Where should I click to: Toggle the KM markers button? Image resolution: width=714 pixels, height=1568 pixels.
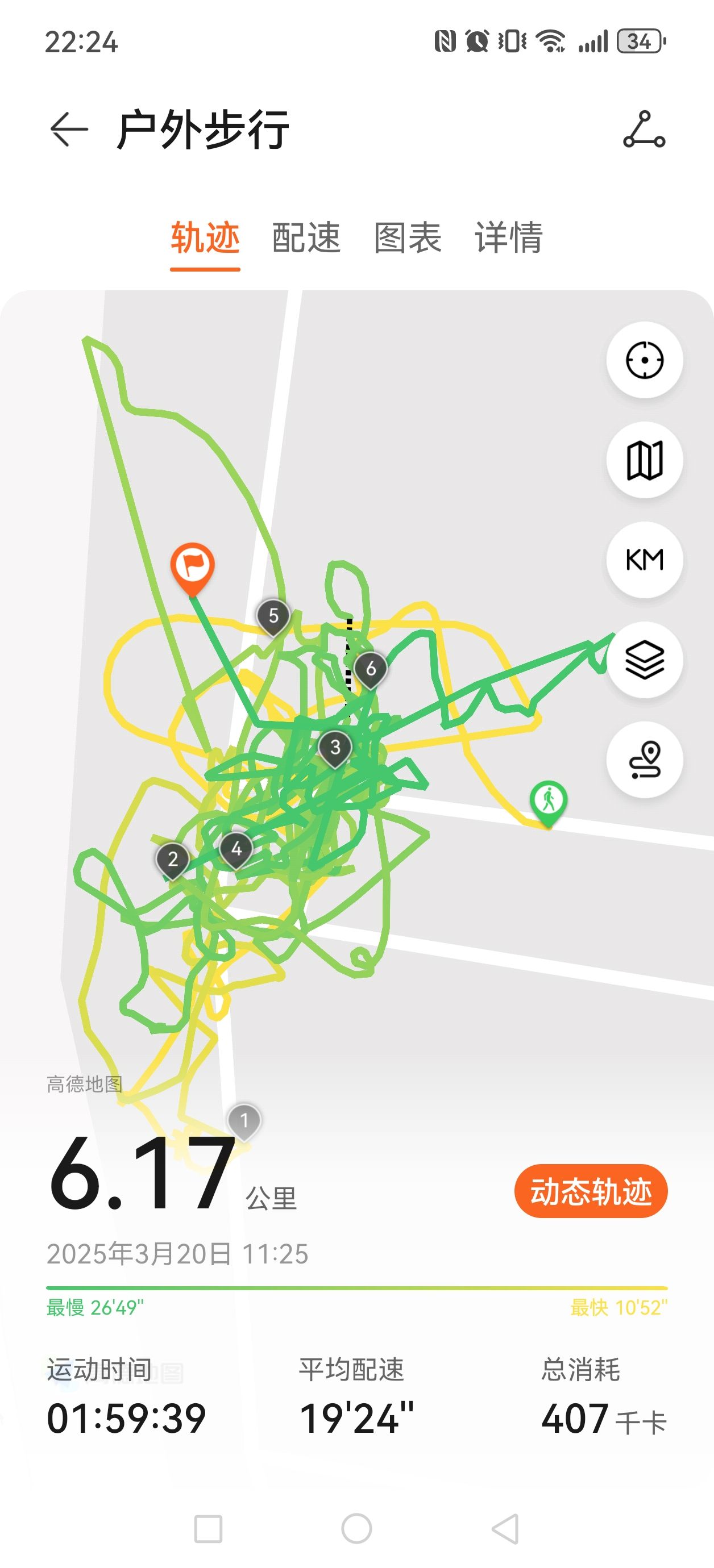645,560
